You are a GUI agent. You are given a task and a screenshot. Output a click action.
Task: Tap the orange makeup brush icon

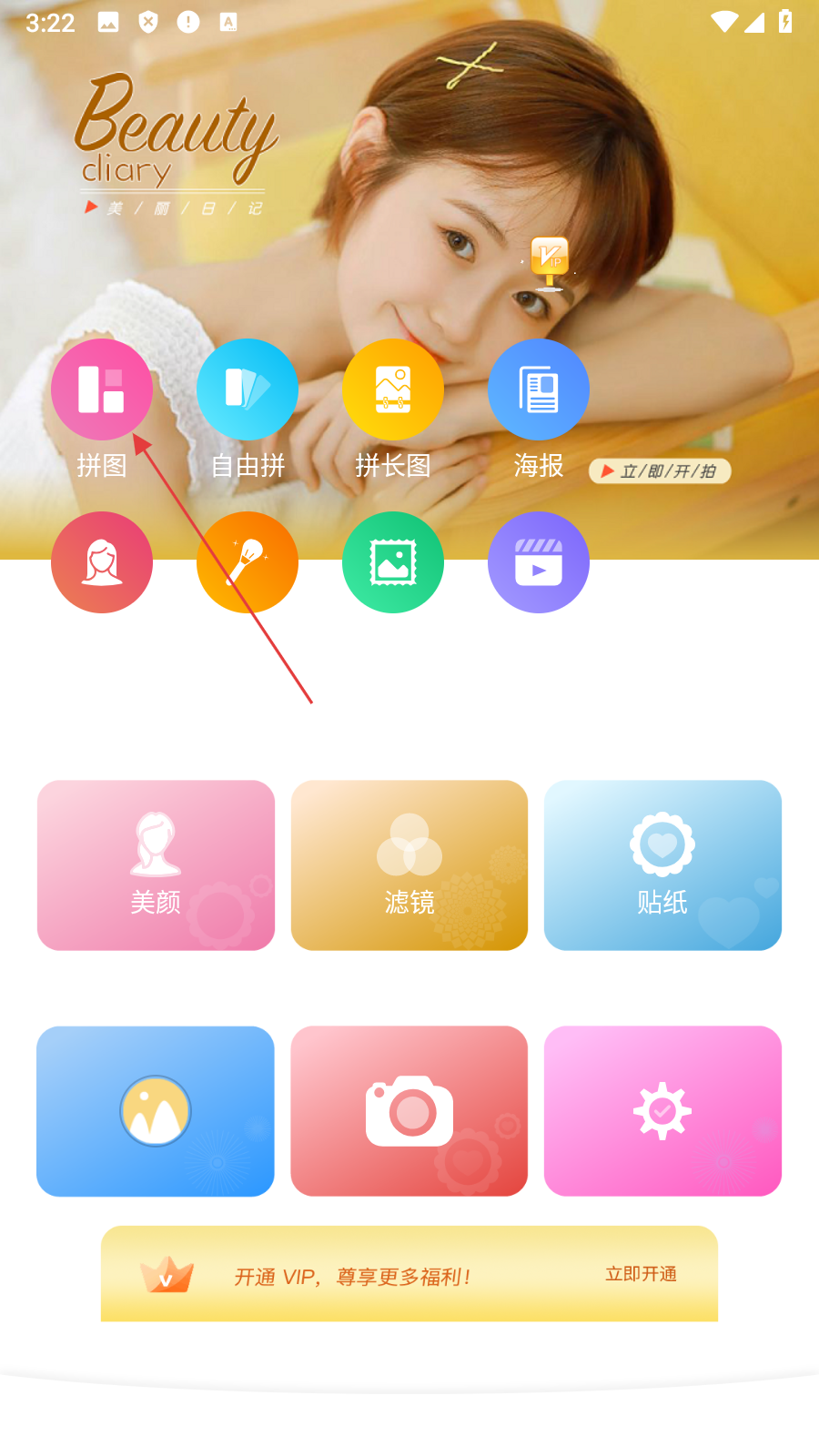point(248,562)
